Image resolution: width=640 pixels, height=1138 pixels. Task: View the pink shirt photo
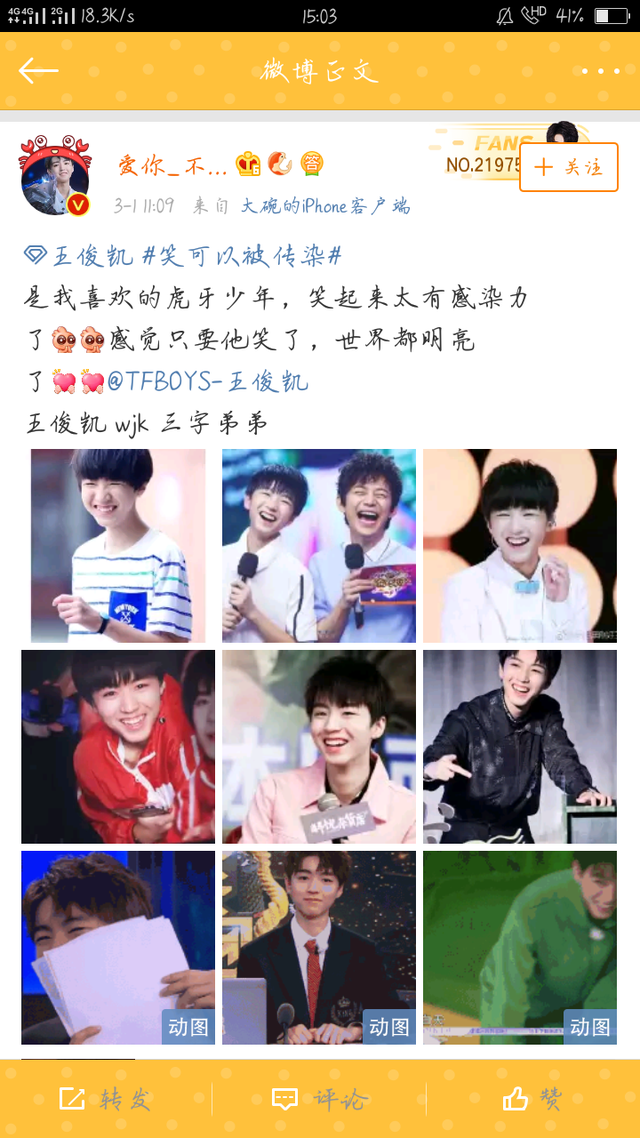(319, 746)
